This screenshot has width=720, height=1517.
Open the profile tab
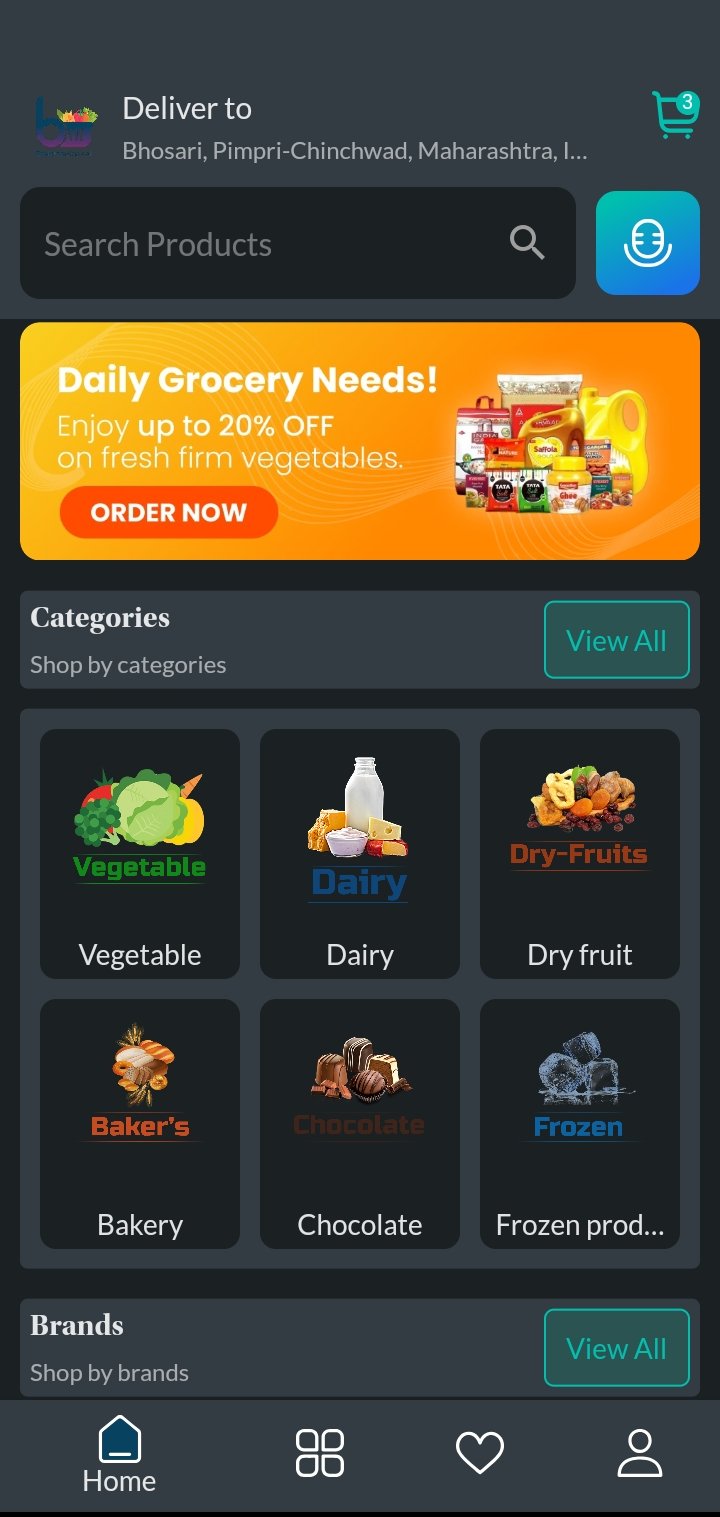(640, 1453)
